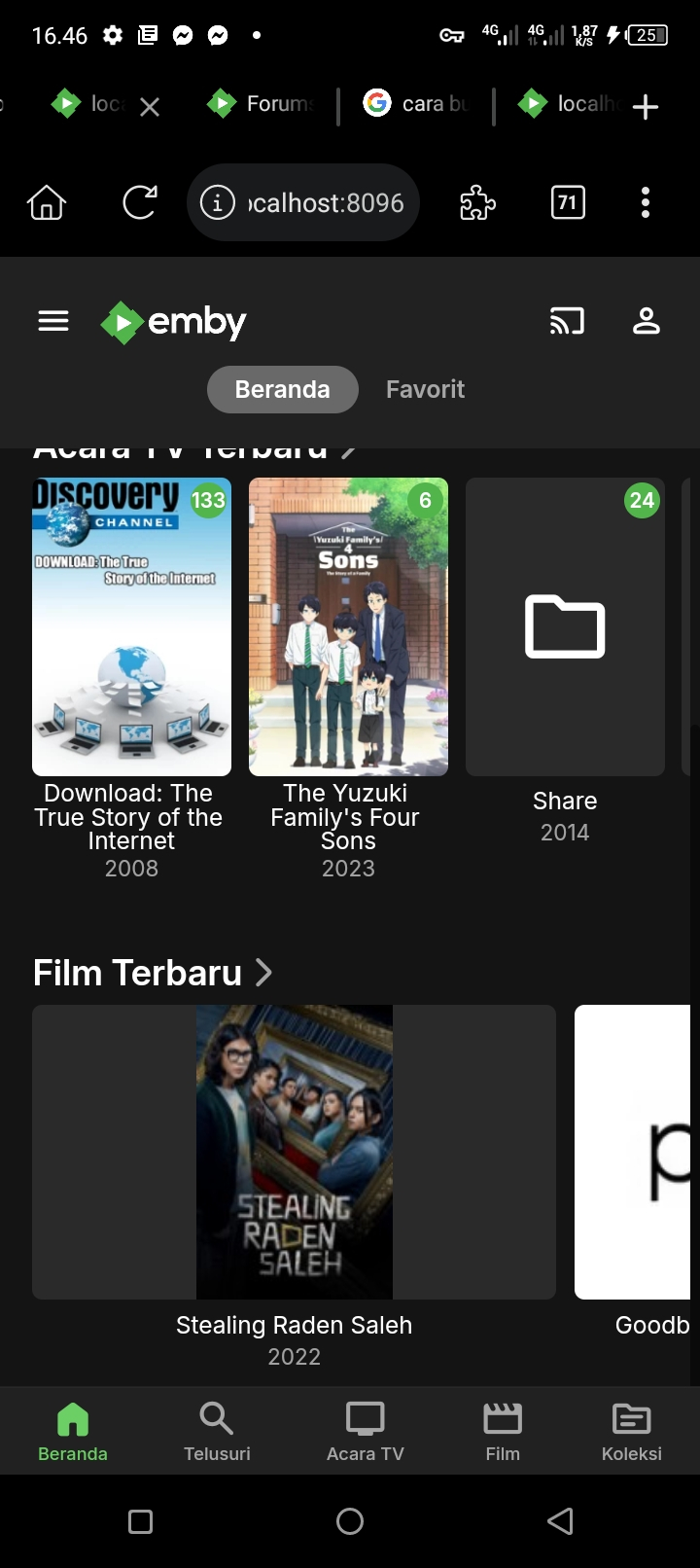This screenshot has width=700, height=1568.
Task: Open Download: The True Story of the Internet
Action: 131,626
